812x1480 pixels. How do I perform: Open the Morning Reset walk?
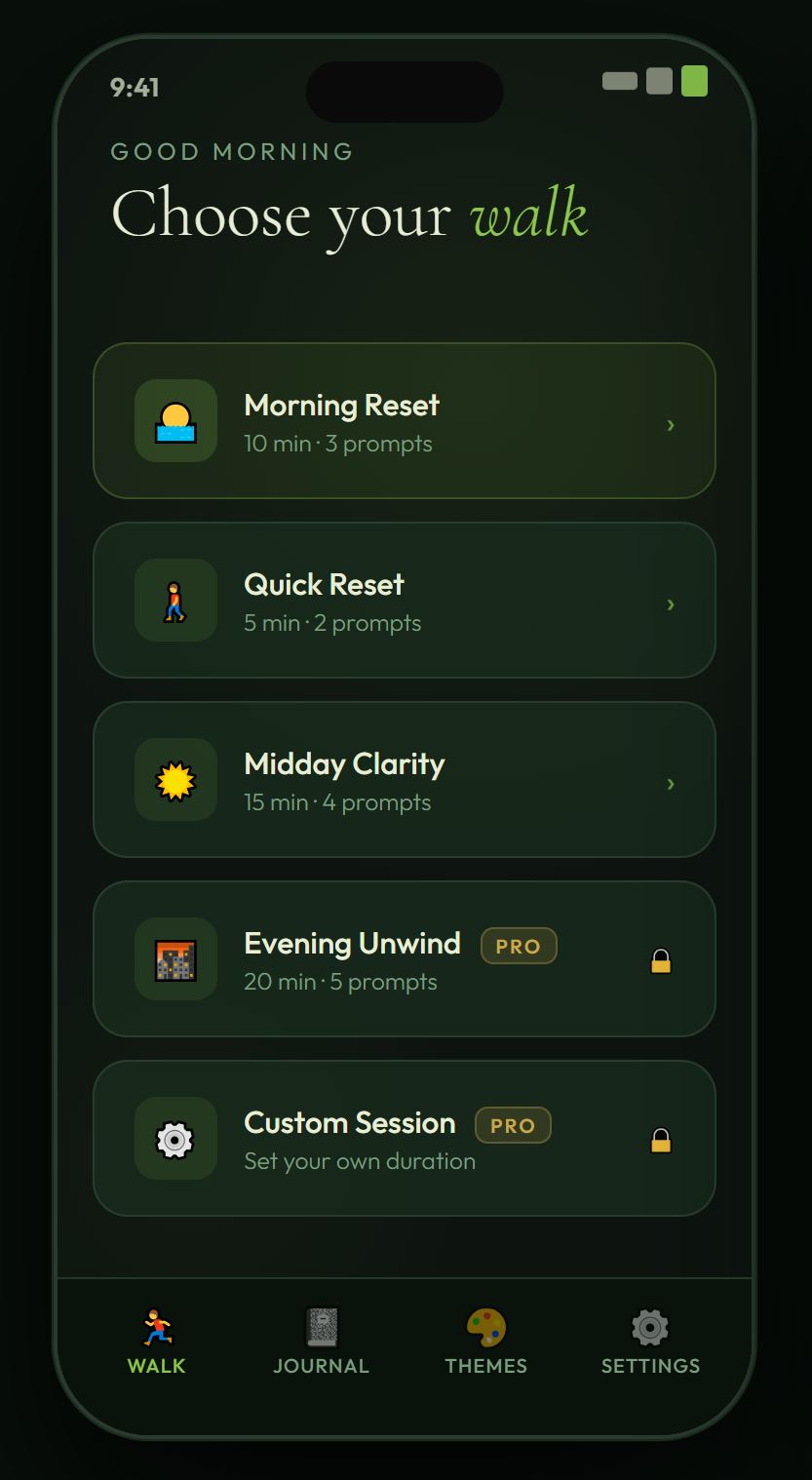tap(404, 421)
